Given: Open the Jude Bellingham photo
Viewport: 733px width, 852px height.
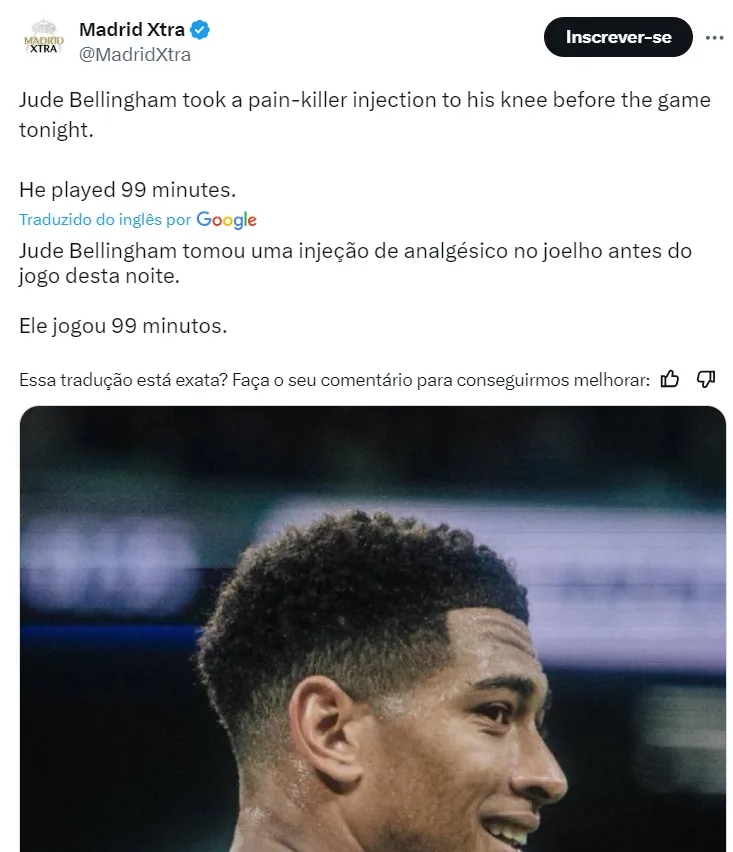Looking at the screenshot, I should coord(372,628).
